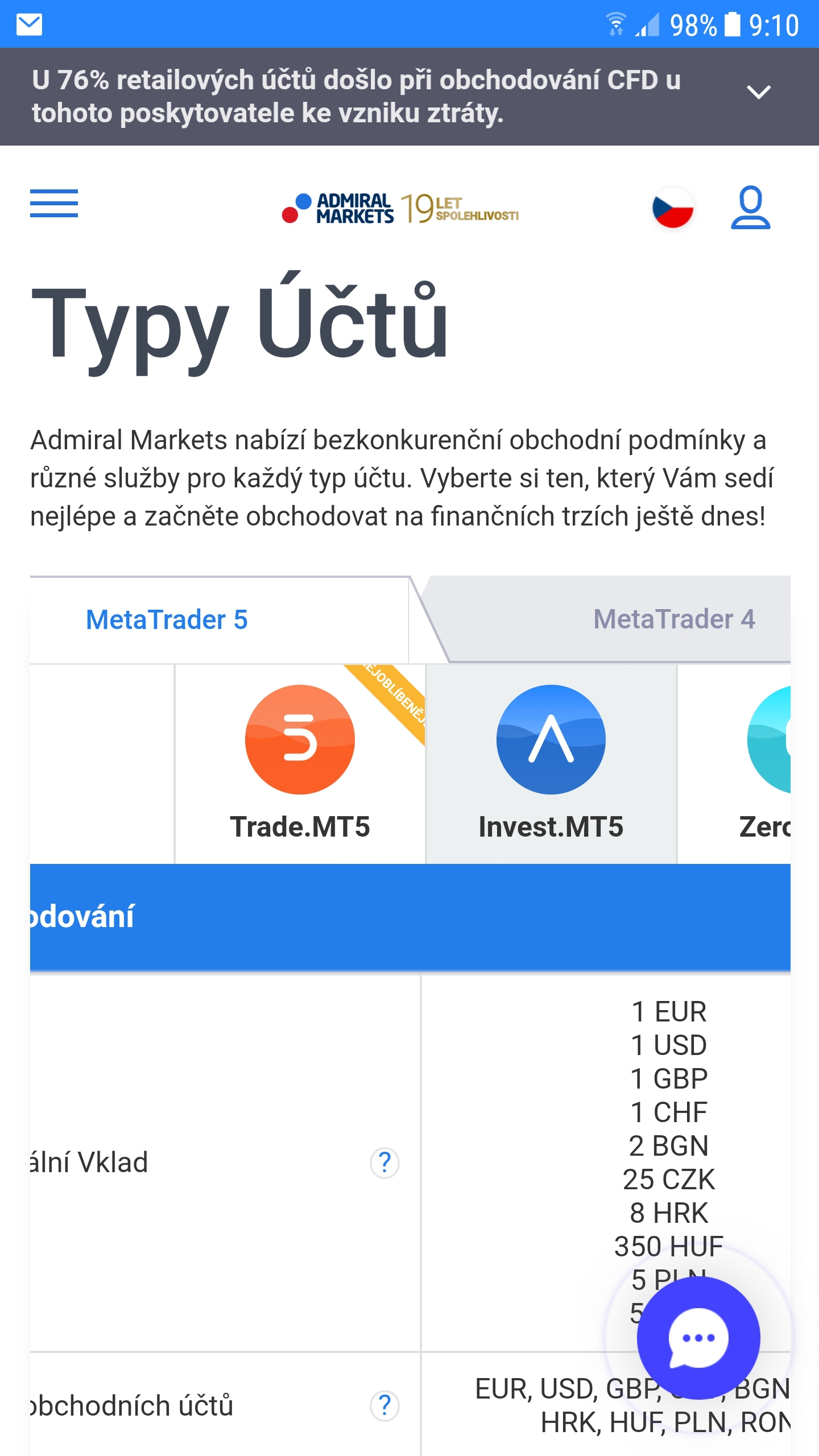
Task: Select the MetaTrader 5 tab
Action: [x=167, y=620]
